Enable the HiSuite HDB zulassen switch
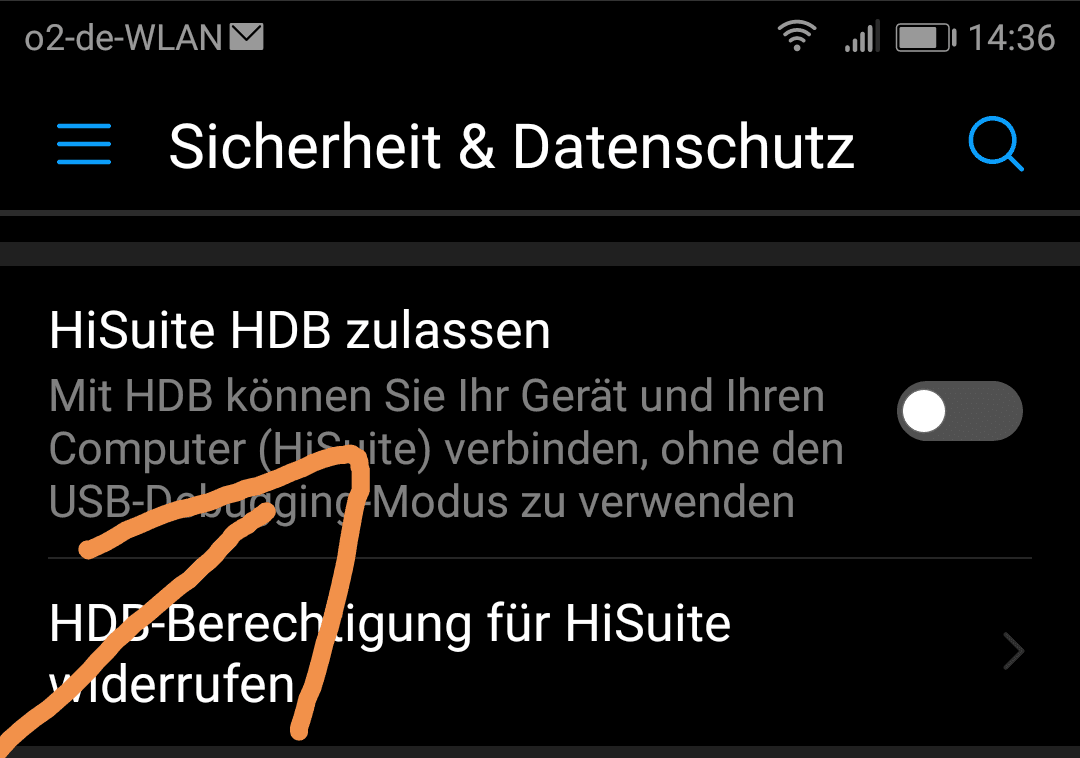This screenshot has width=1080, height=758. [959, 411]
